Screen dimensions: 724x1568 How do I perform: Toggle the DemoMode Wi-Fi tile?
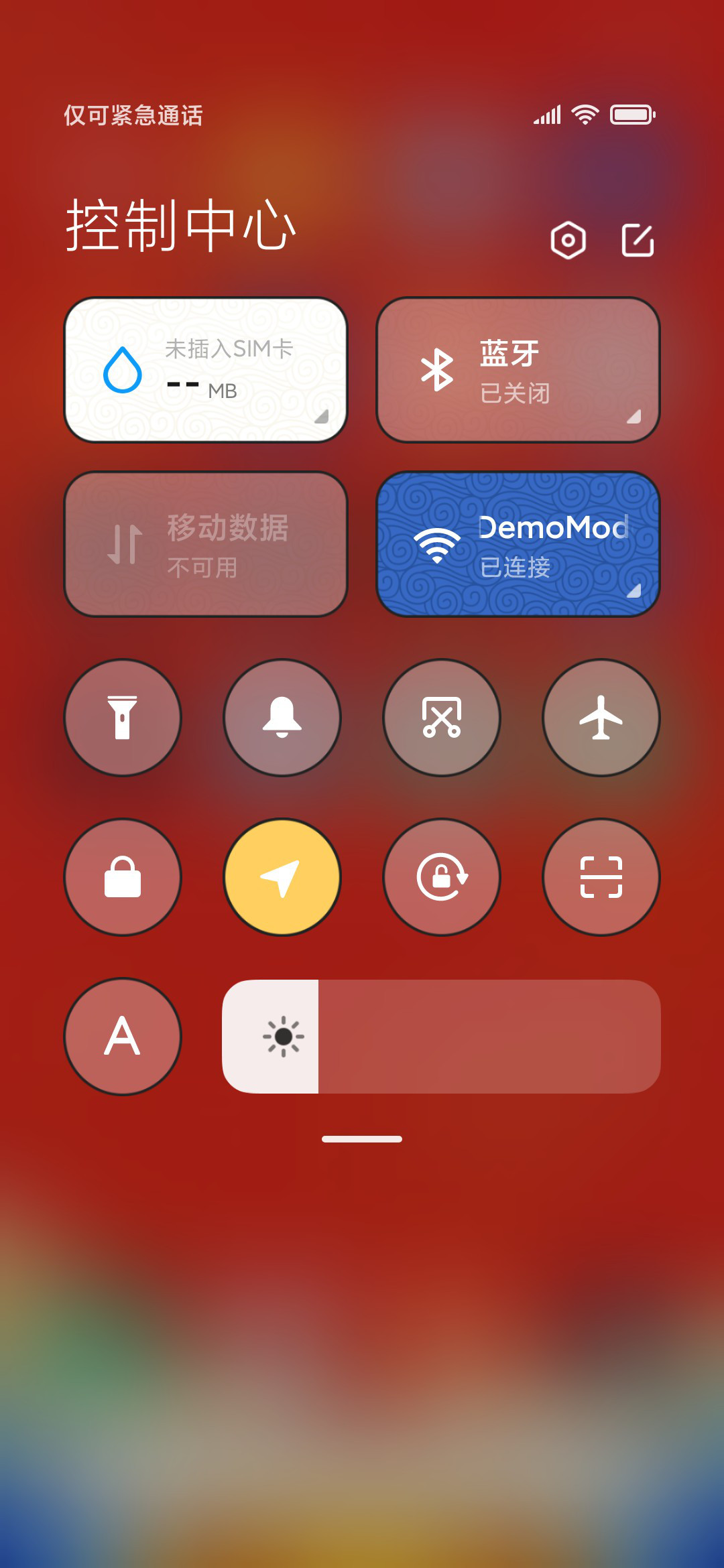pyautogui.click(x=518, y=544)
